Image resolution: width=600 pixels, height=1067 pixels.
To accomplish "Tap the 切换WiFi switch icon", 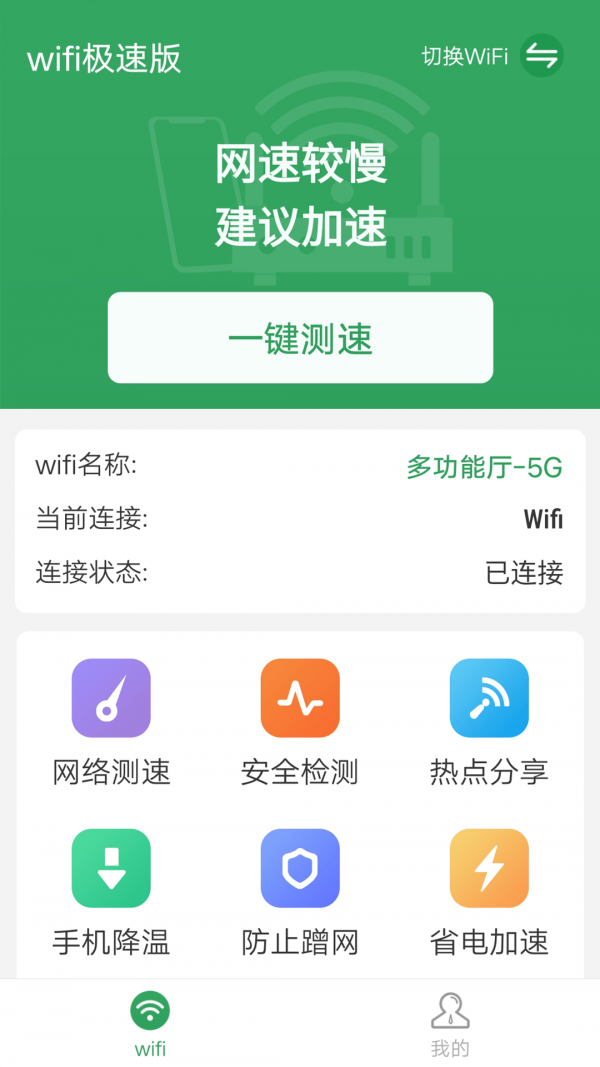I will pos(541,56).
